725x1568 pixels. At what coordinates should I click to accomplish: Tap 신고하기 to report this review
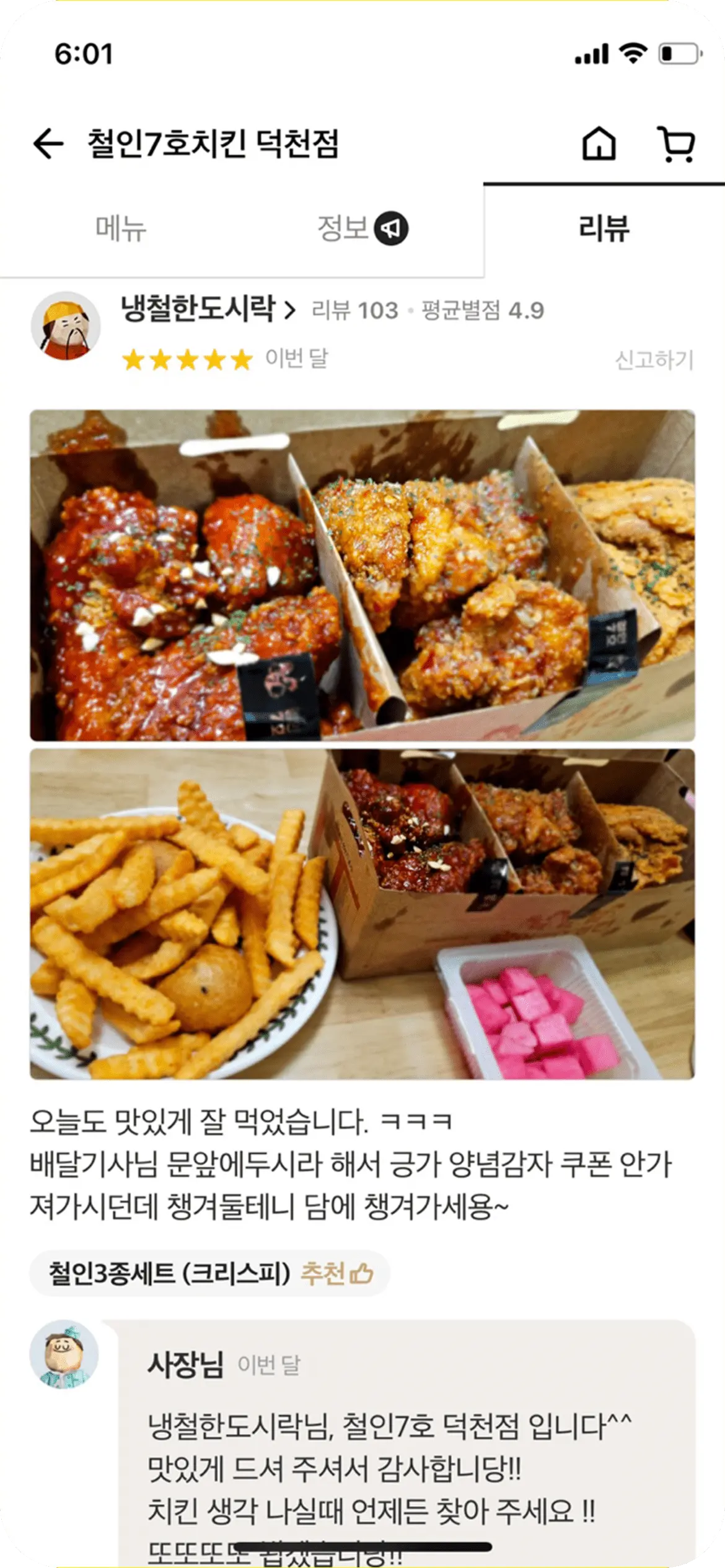654,360
